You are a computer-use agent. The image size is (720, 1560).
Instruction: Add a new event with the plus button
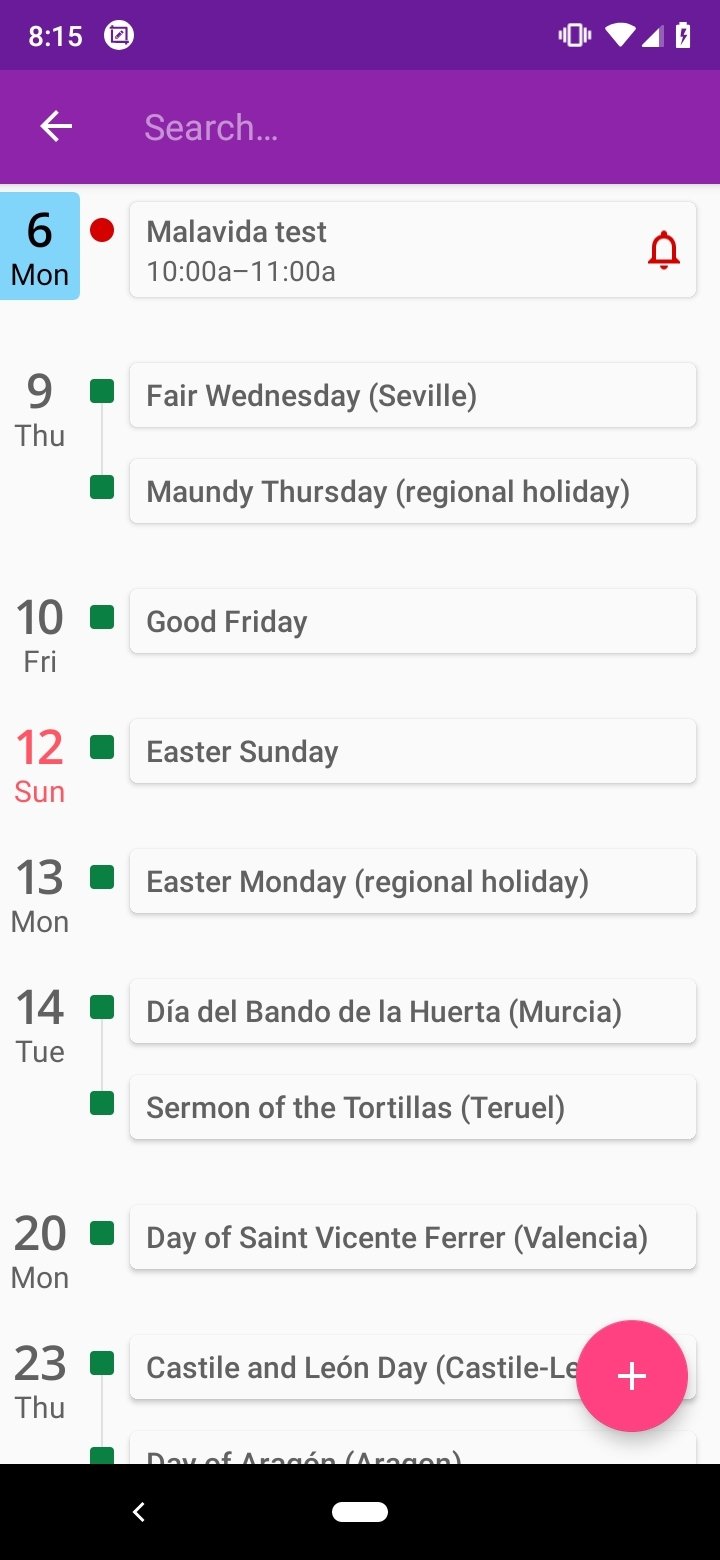pyautogui.click(x=632, y=1376)
